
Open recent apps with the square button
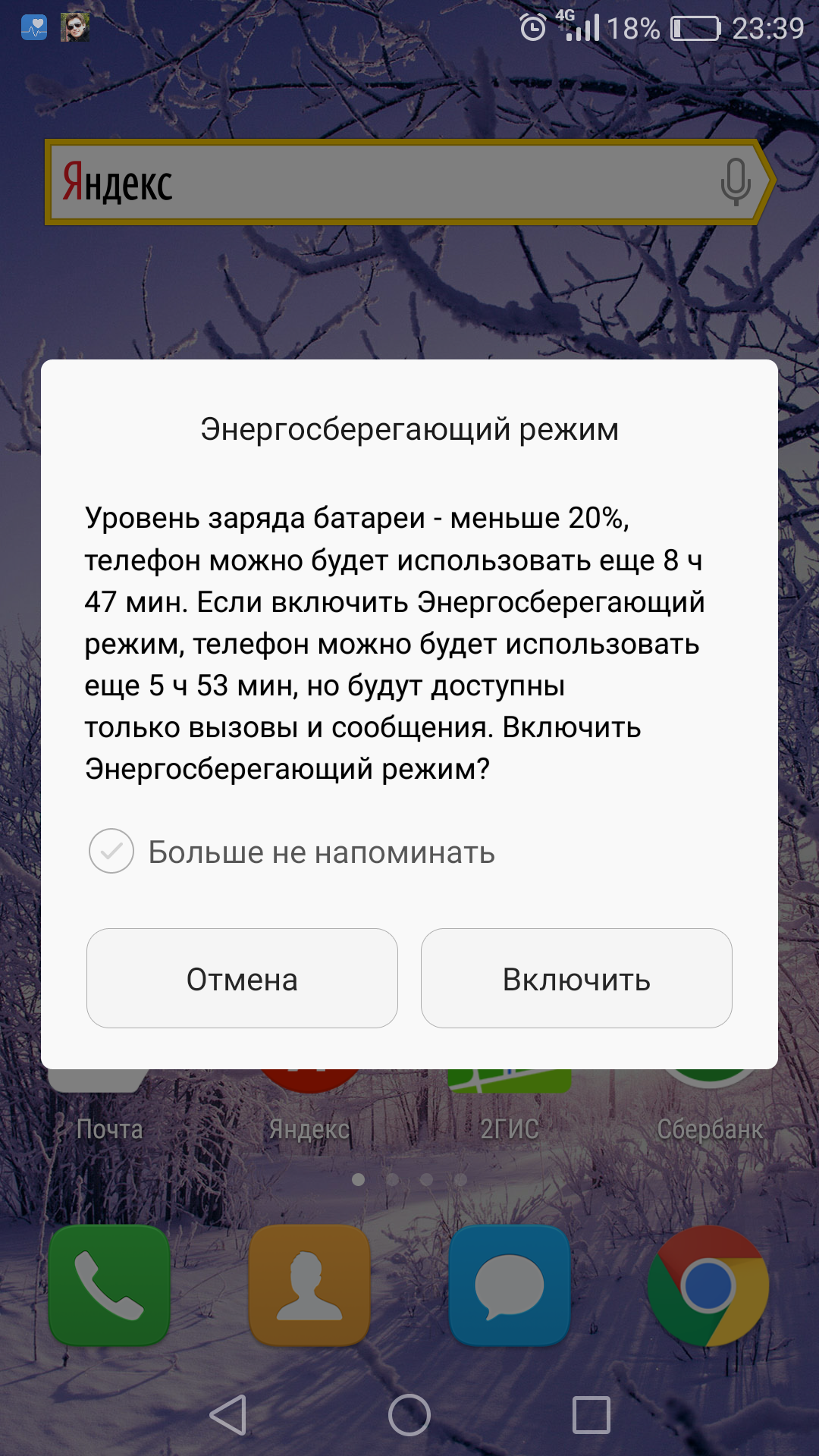pyautogui.click(x=591, y=1415)
